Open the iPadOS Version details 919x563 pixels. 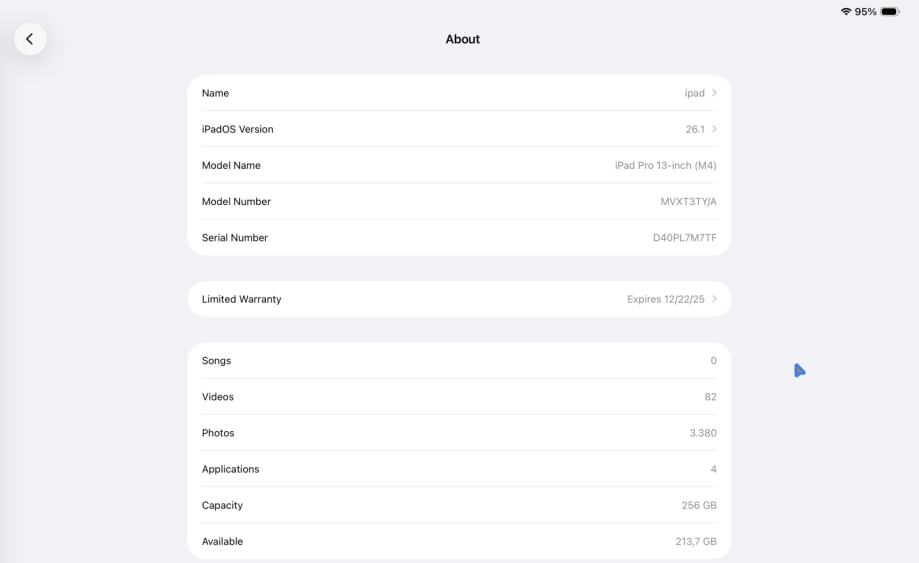(x=459, y=129)
